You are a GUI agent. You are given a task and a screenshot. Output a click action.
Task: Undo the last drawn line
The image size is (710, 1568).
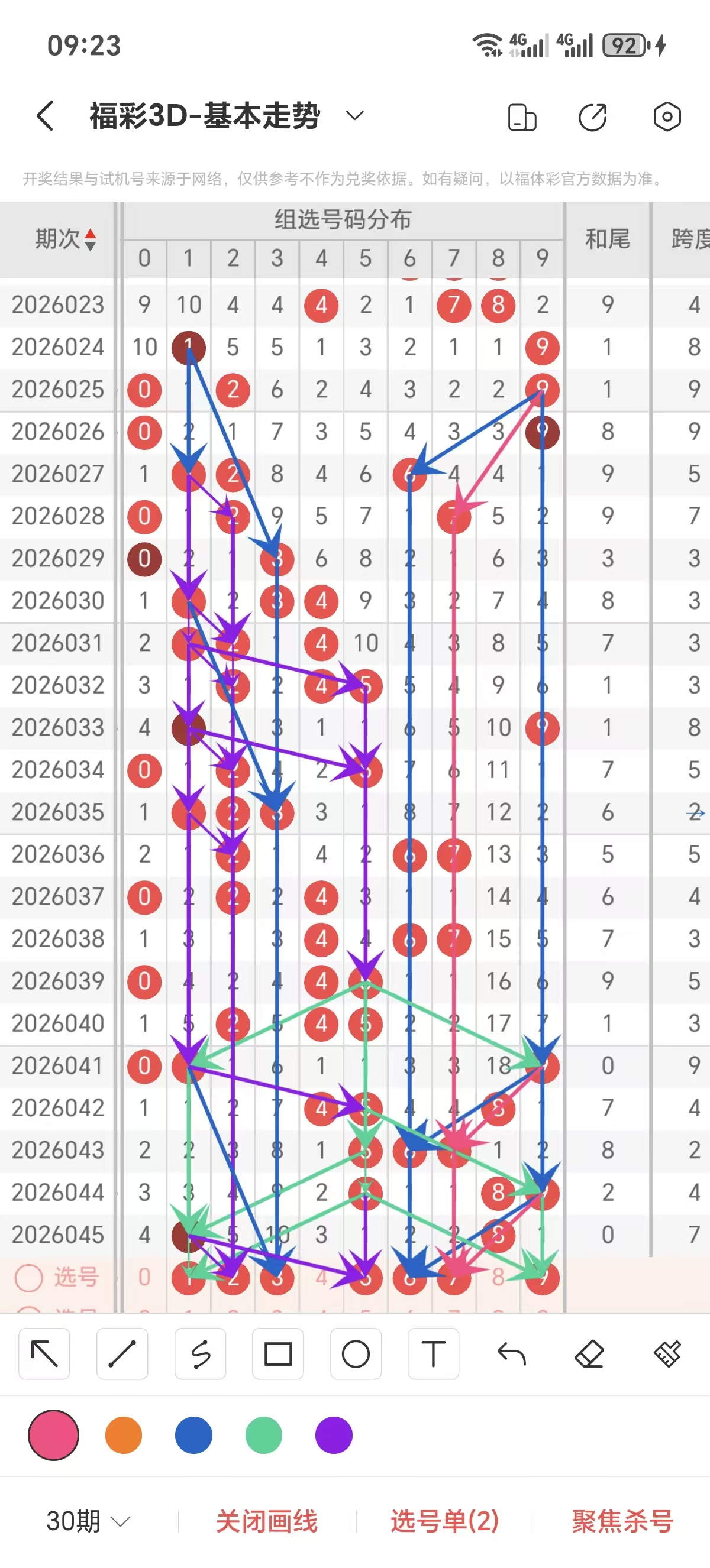(511, 1355)
